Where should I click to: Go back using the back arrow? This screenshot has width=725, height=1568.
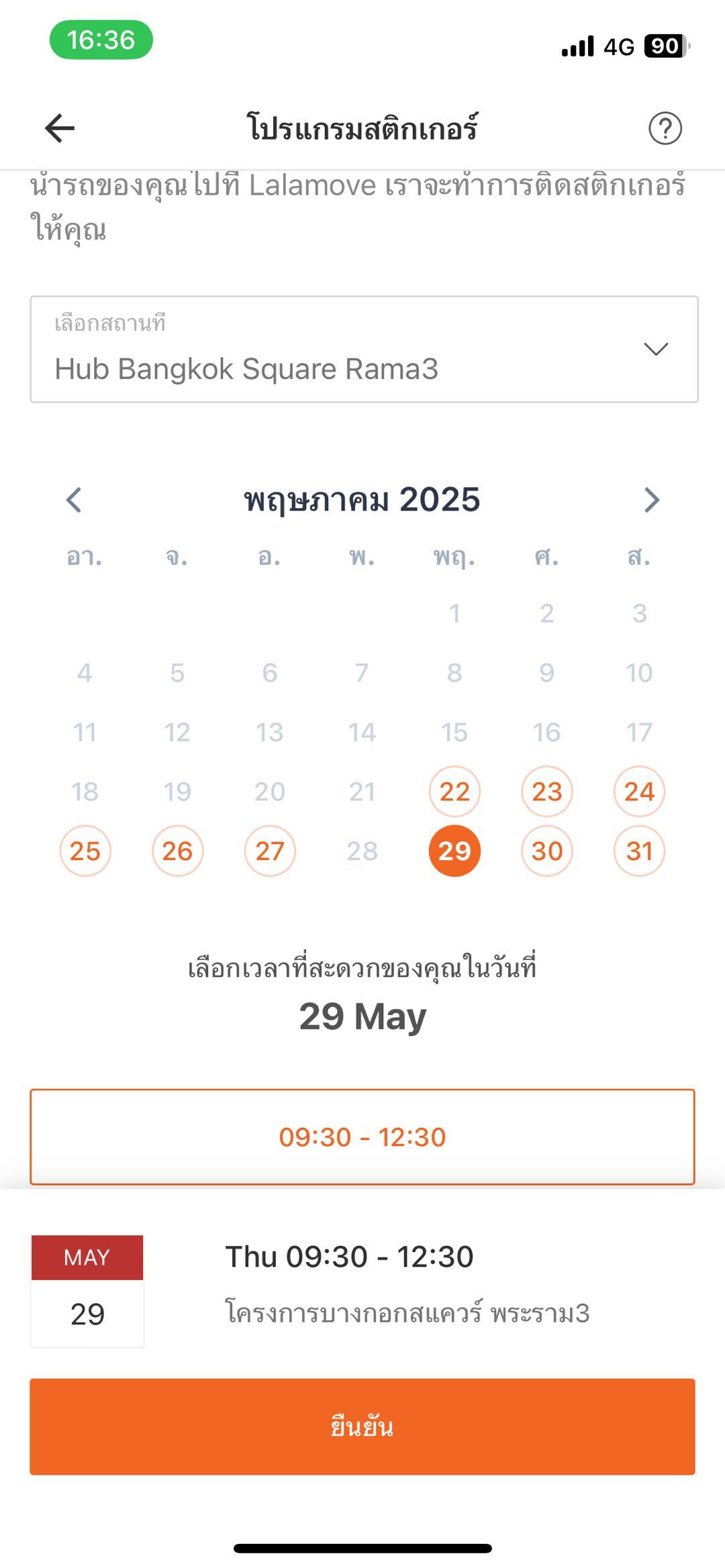60,128
